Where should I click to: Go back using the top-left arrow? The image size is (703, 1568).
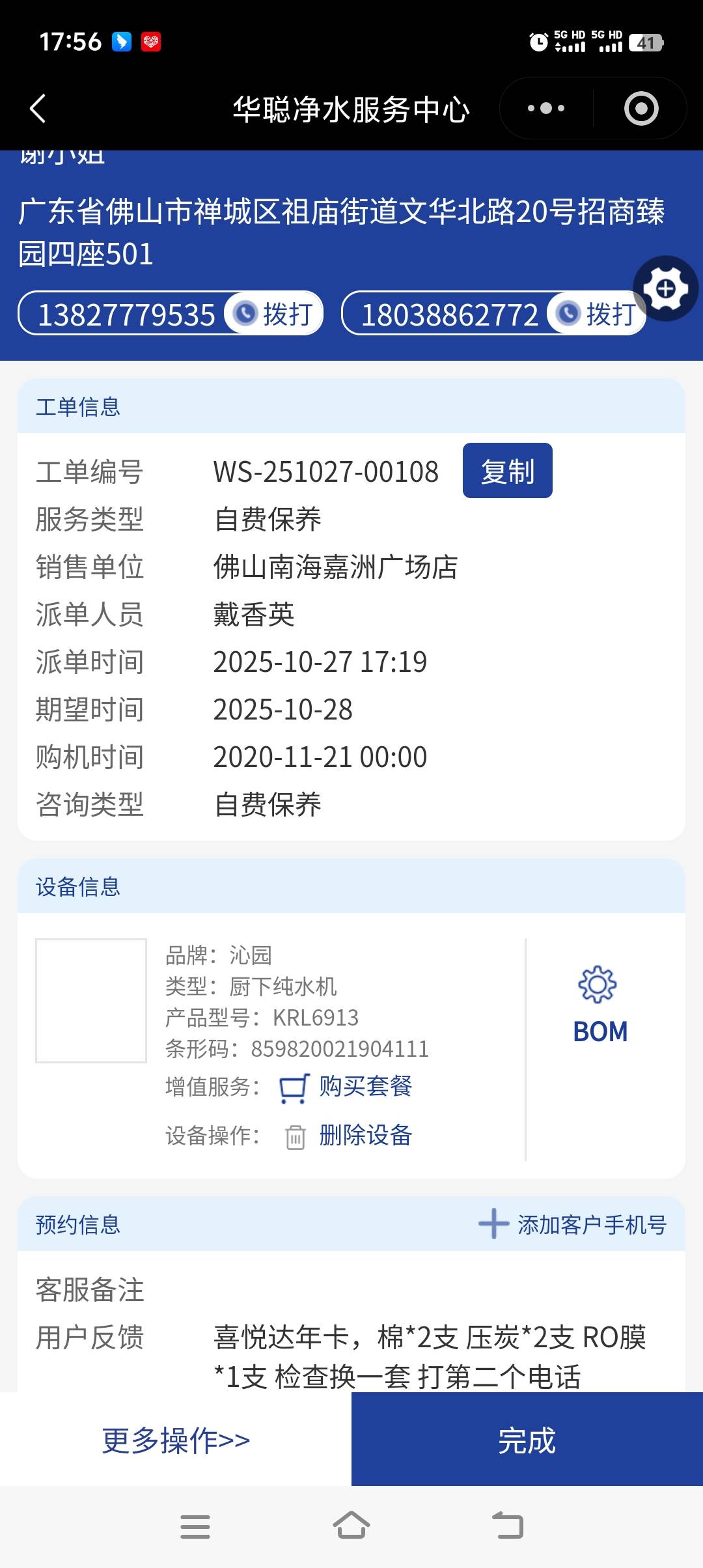38,108
